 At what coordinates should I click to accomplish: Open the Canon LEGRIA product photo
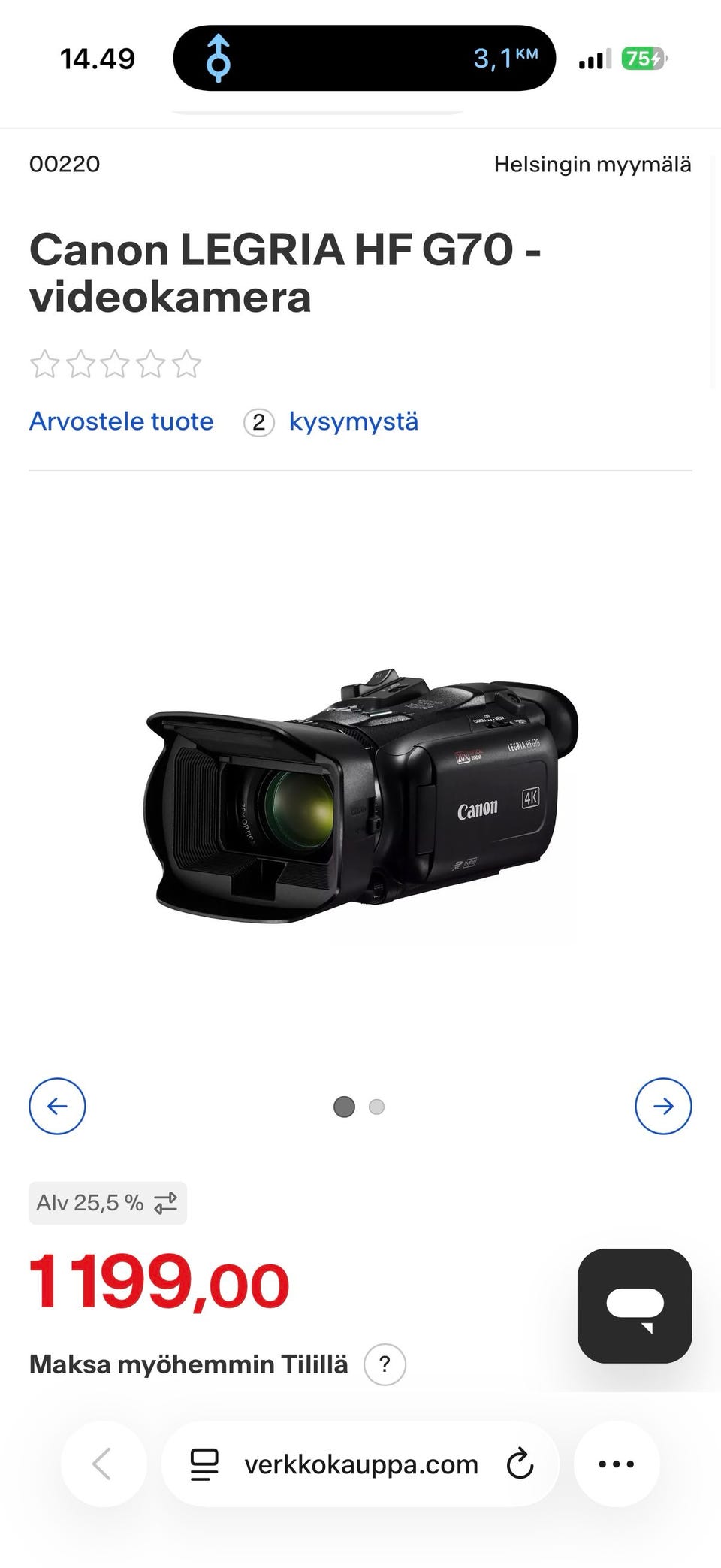360,796
